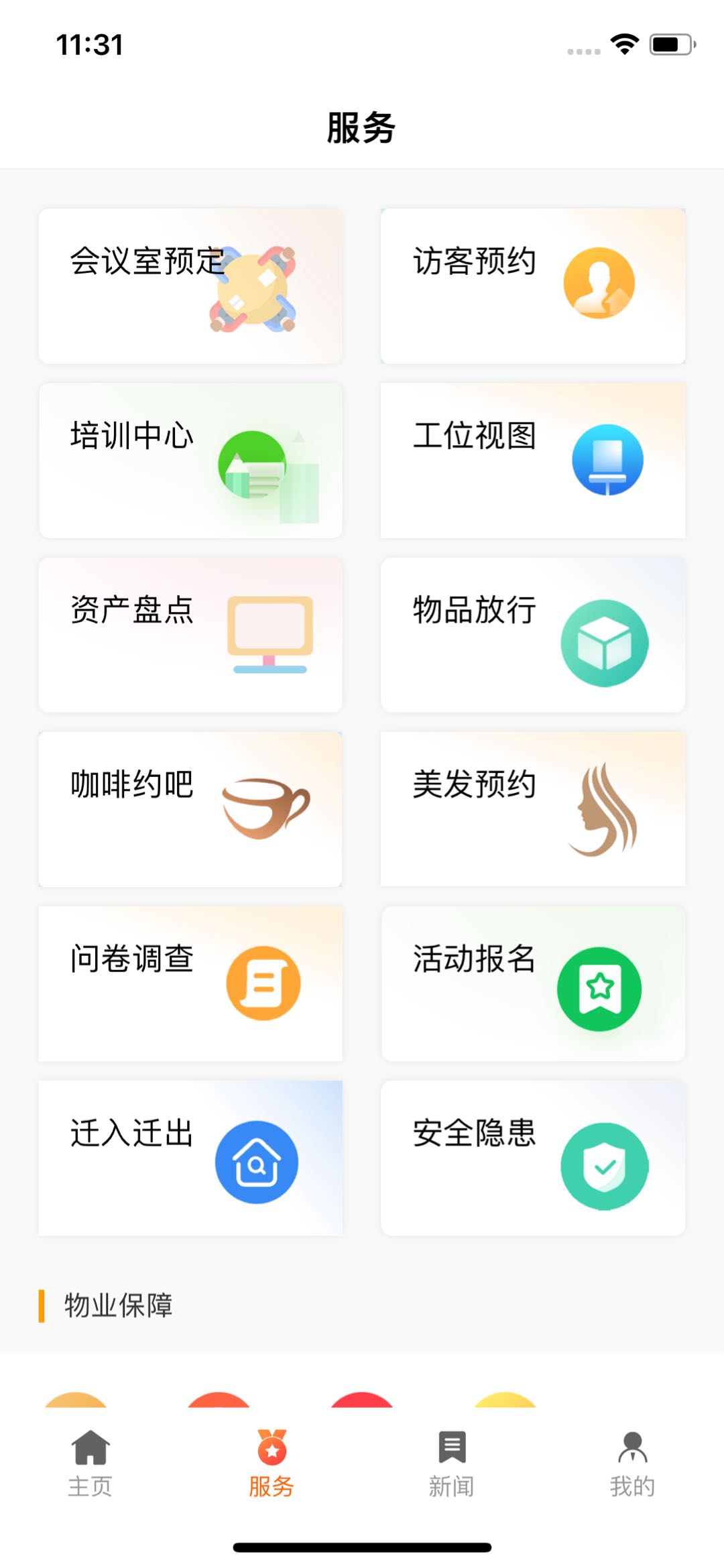Tap the 咖啡约吧 coffee card

(x=190, y=809)
